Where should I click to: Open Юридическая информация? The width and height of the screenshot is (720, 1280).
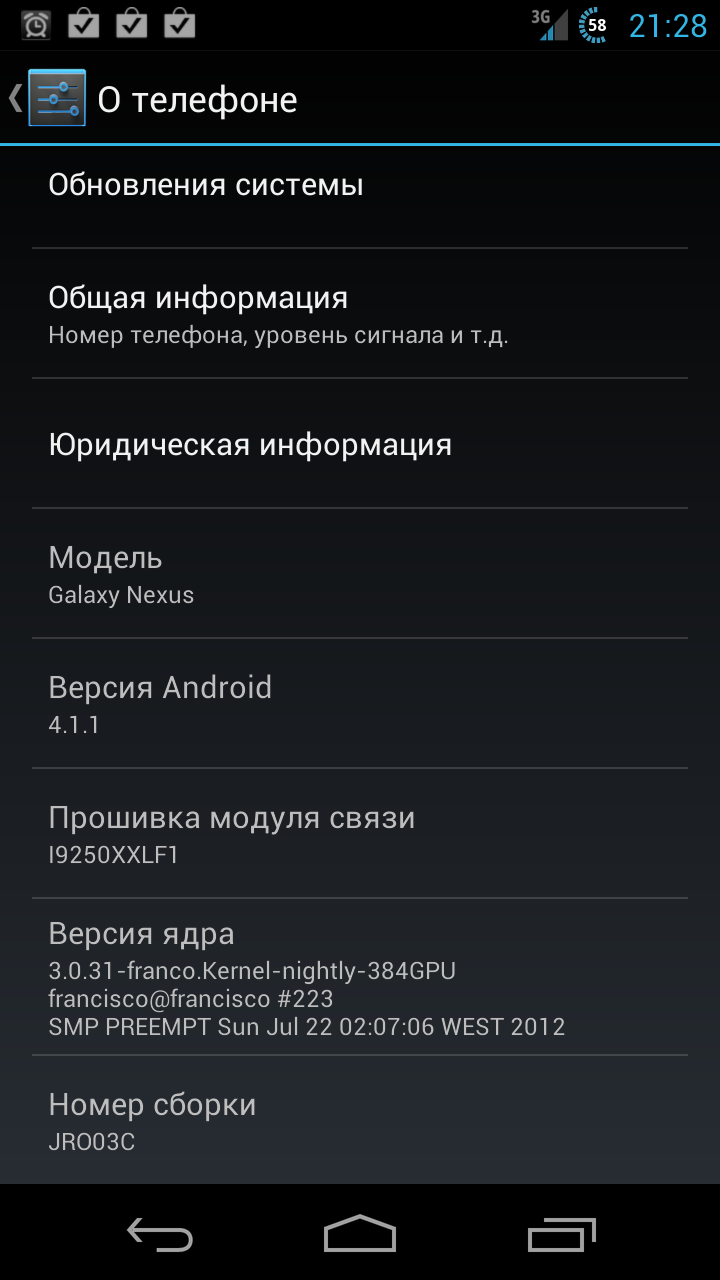[360, 443]
